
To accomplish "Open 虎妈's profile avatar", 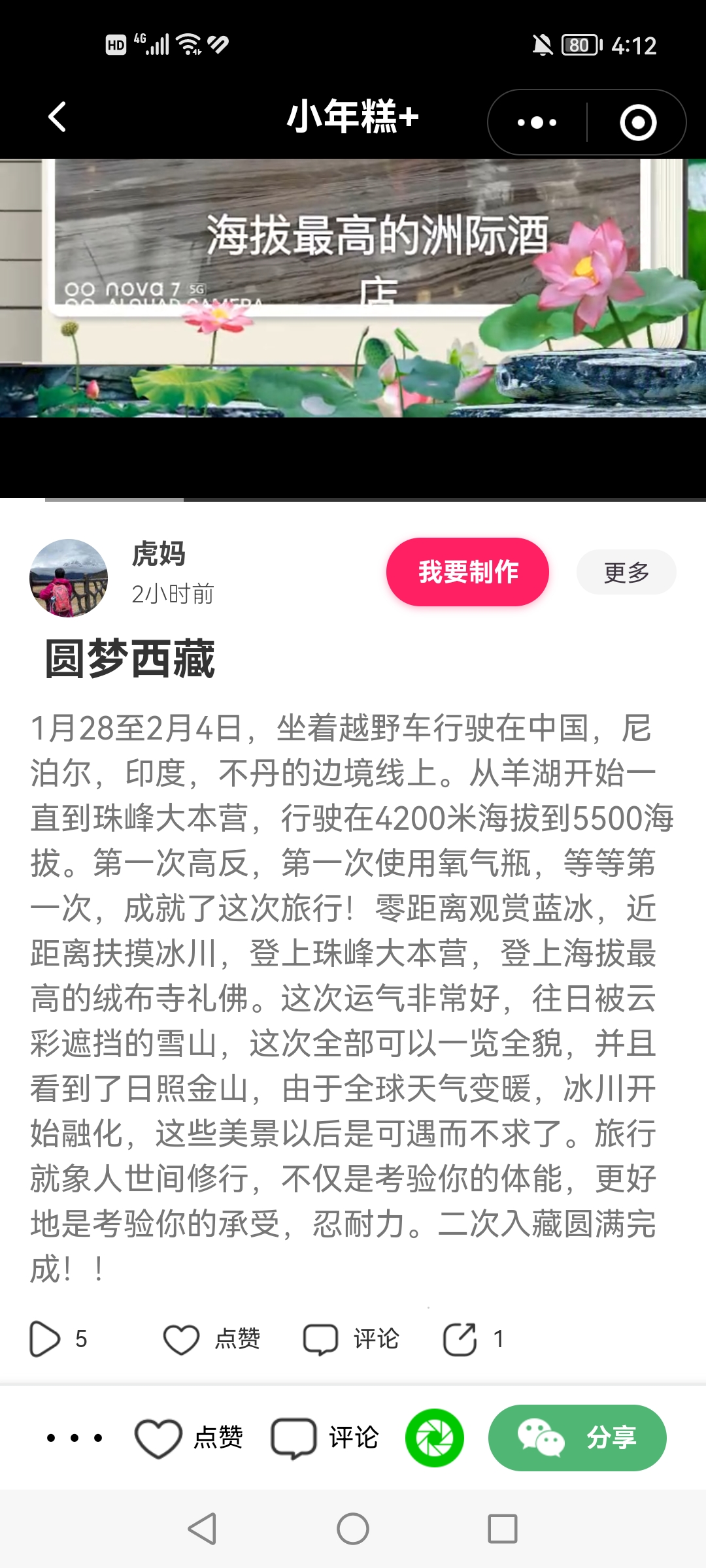I will click(69, 578).
